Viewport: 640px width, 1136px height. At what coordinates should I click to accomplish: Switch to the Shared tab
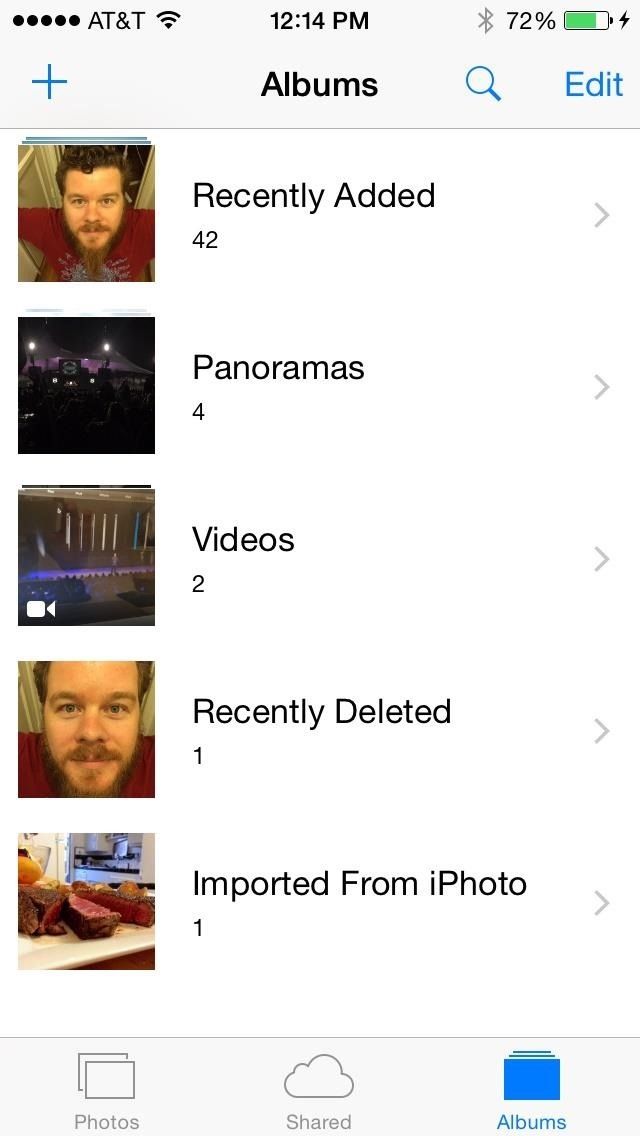click(318, 1090)
